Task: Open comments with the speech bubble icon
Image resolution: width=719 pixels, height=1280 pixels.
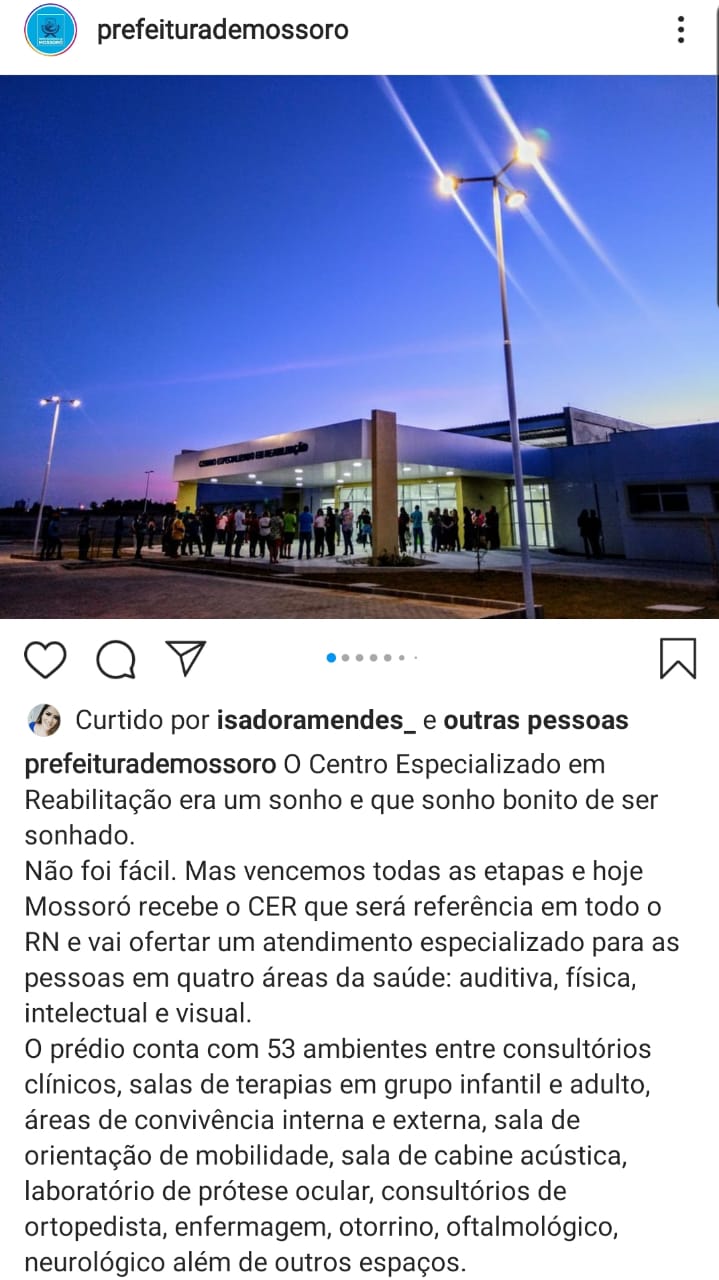Action: pos(116,659)
